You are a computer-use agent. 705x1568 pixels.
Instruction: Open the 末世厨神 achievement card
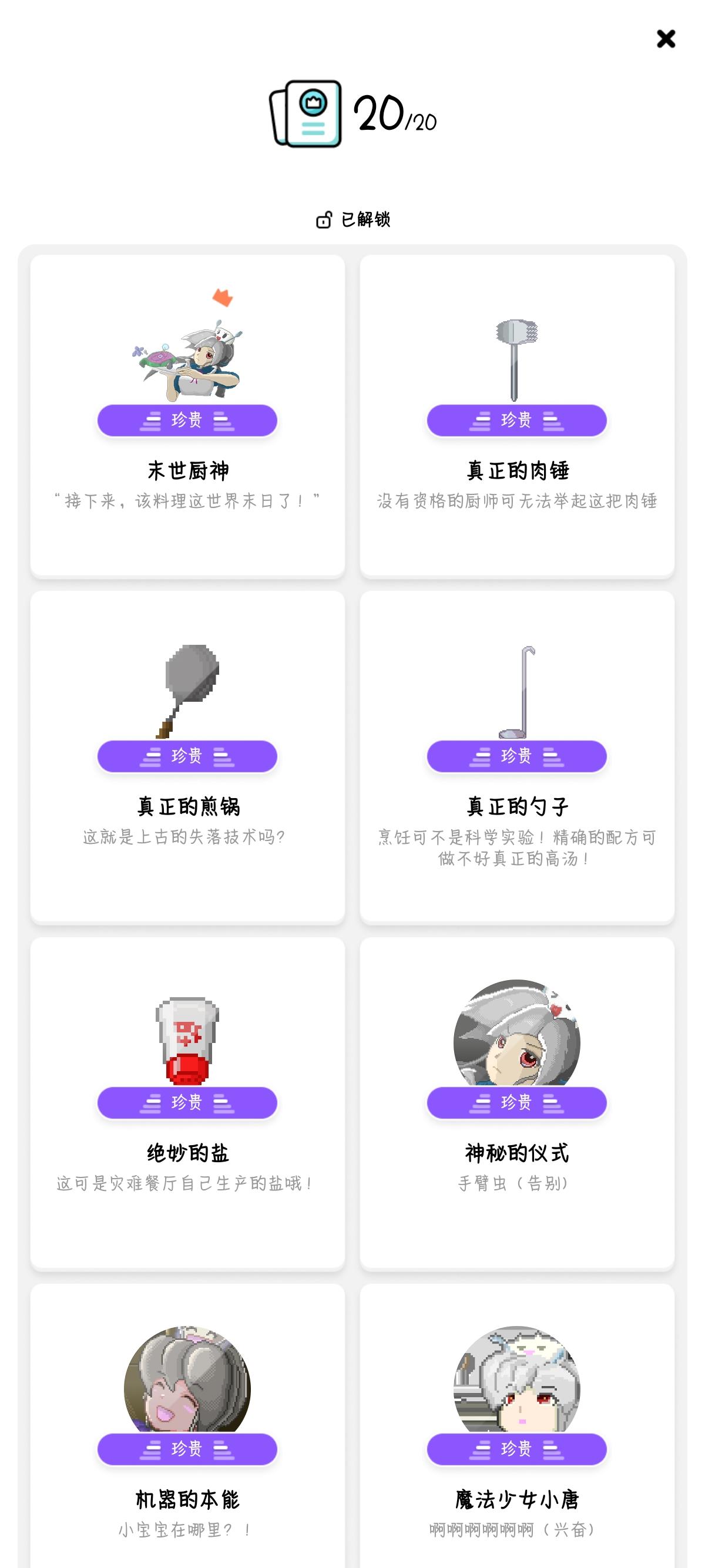(x=187, y=416)
